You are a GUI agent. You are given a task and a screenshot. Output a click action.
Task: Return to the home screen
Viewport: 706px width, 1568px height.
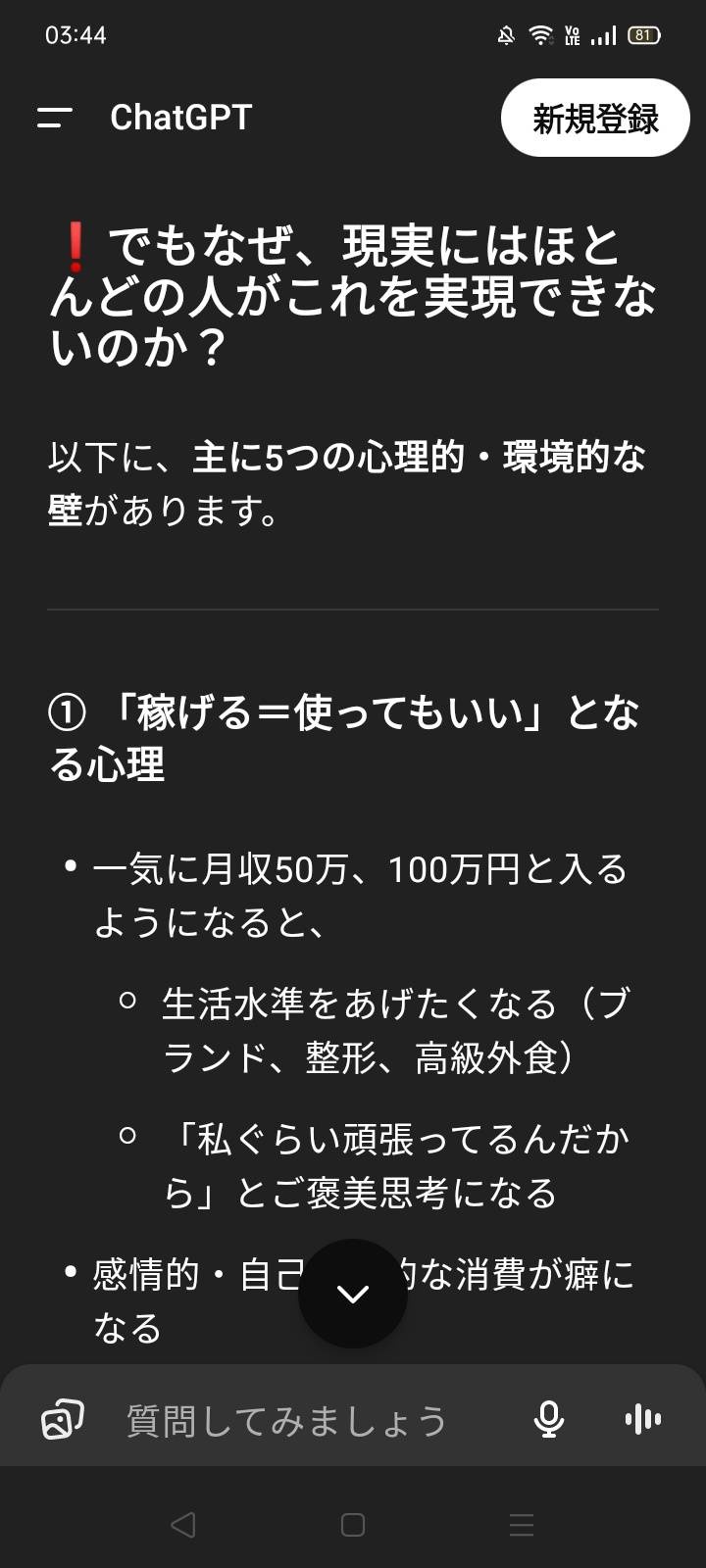(353, 1525)
